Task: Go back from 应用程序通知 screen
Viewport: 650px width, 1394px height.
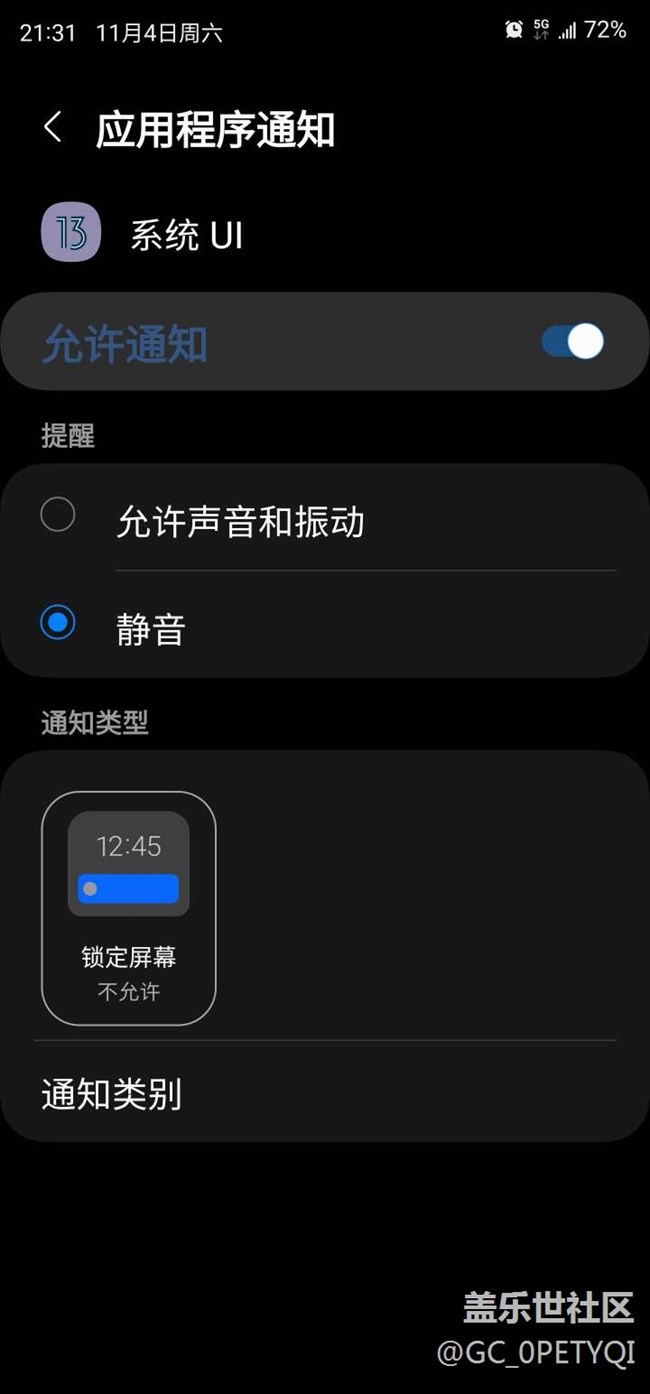Action: pyautogui.click(x=53, y=128)
